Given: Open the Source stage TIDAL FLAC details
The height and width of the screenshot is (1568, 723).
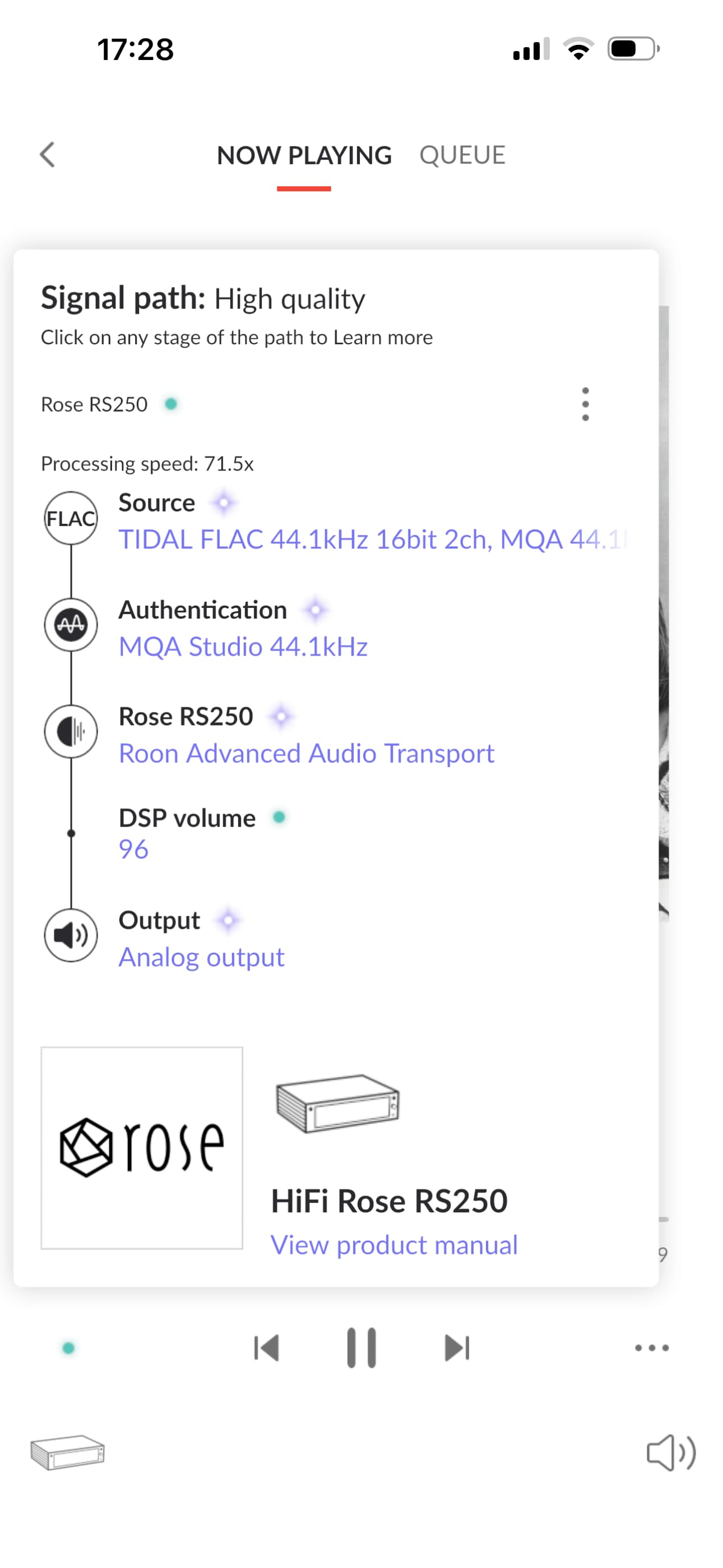Looking at the screenshot, I should (373, 539).
